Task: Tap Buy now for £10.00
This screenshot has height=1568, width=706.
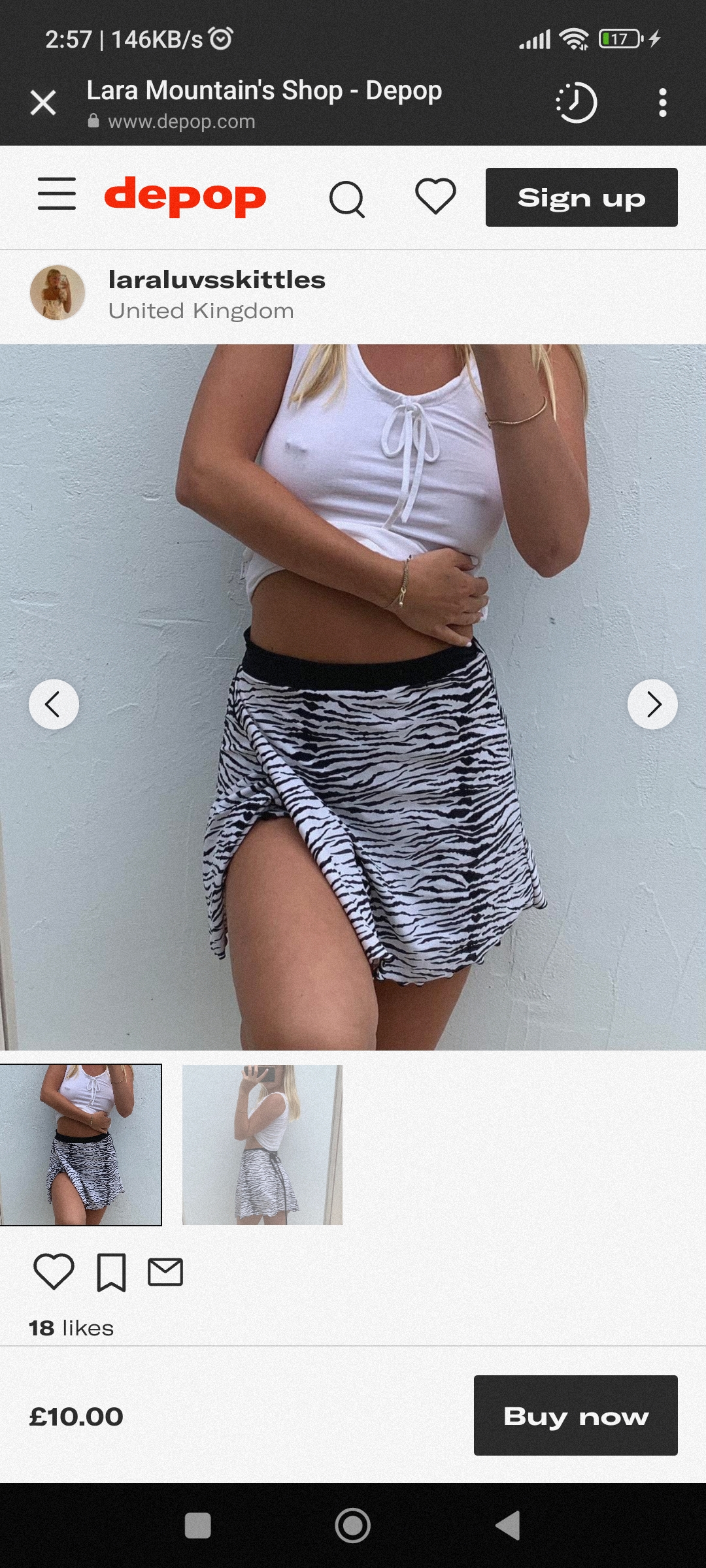Action: click(x=575, y=1415)
